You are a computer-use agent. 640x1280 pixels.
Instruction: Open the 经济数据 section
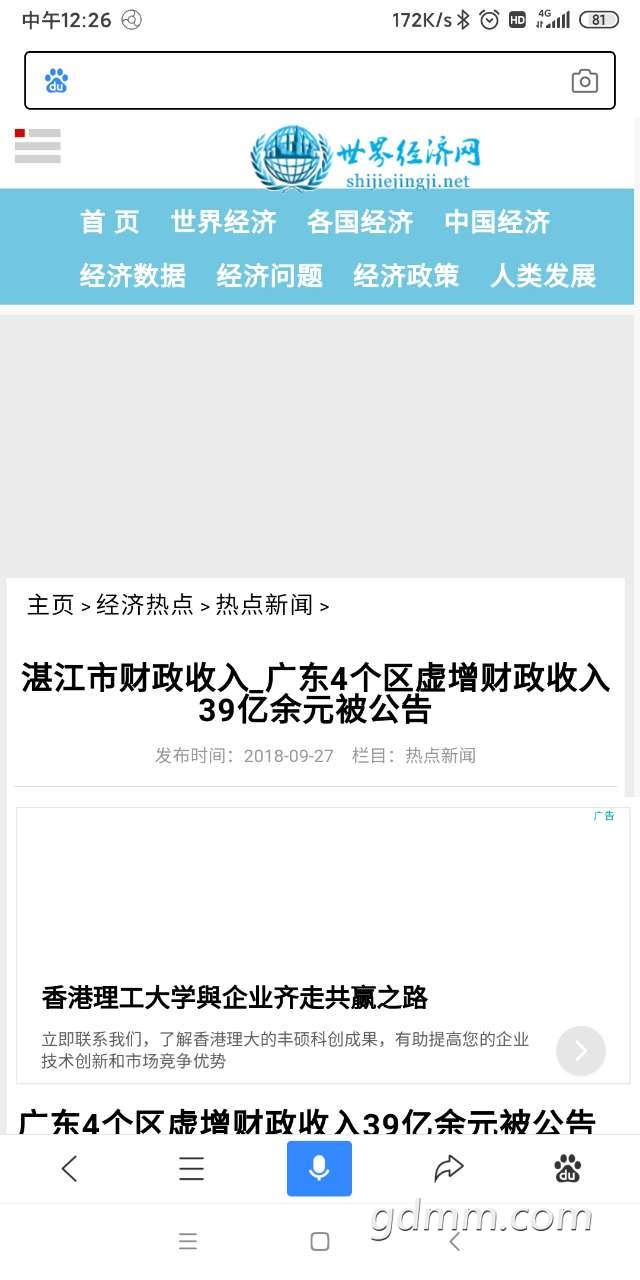[x=133, y=275]
